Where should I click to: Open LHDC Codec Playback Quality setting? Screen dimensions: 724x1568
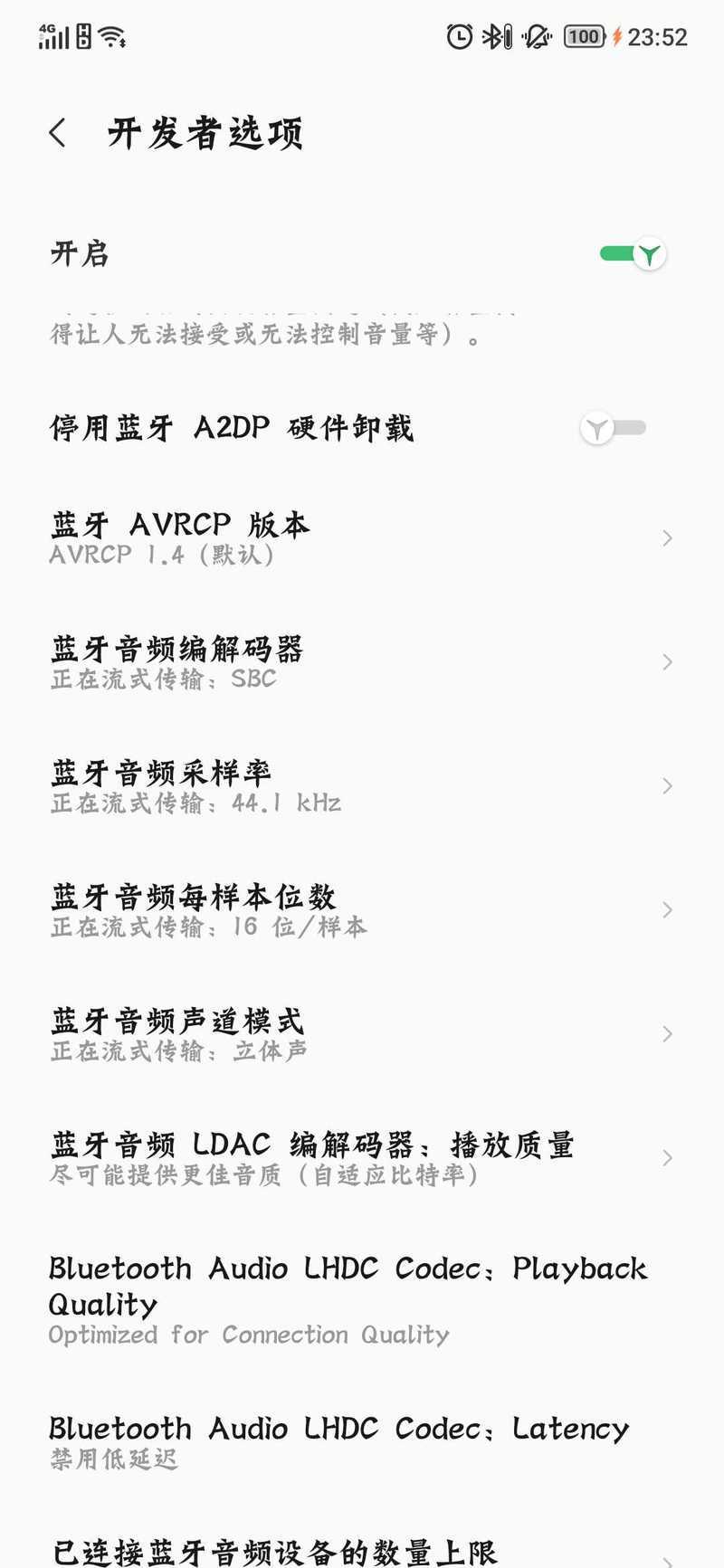point(362,1299)
